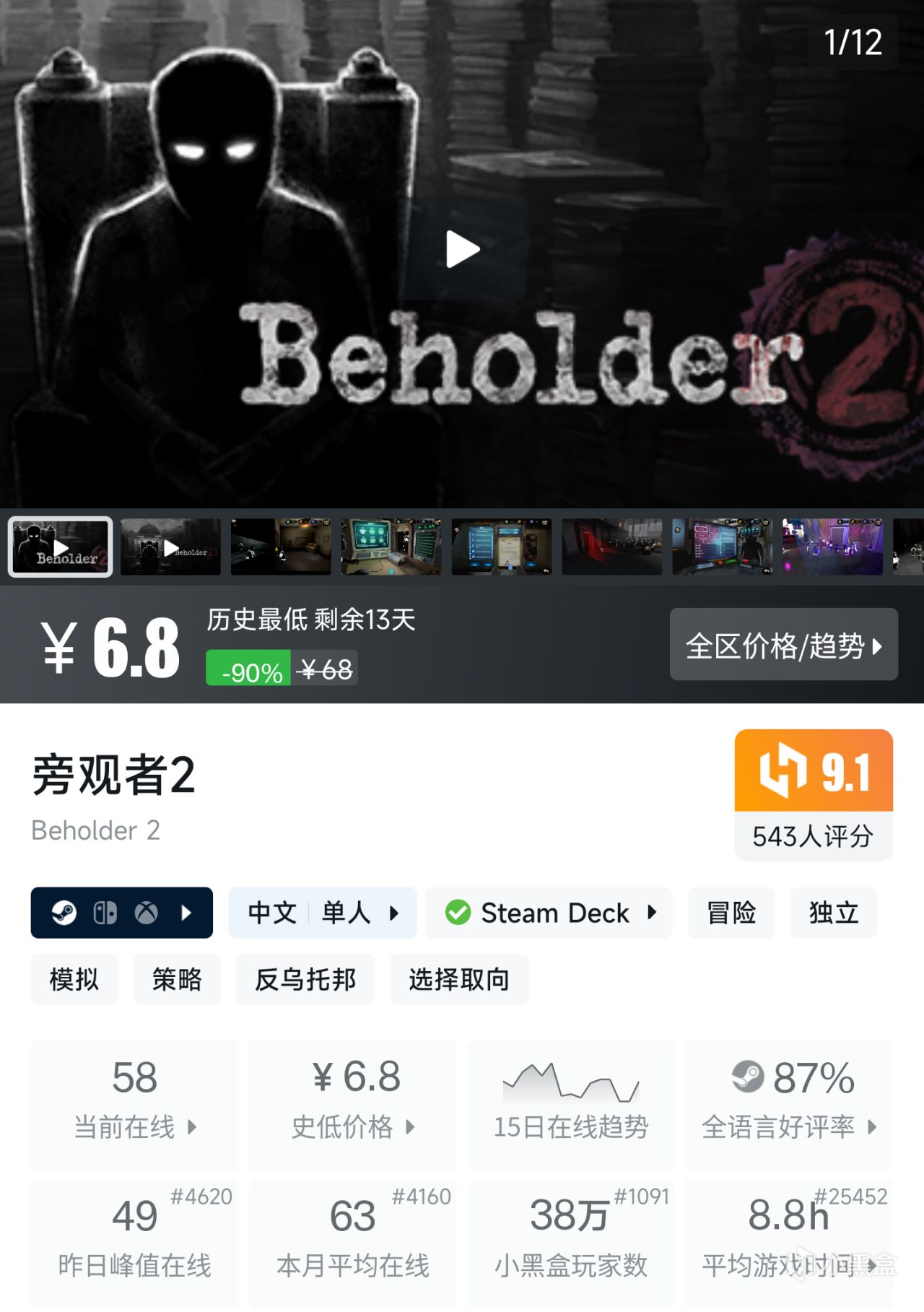Select the 策略 tag
Image resolution: width=924 pixels, height=1312 pixels.
(177, 979)
